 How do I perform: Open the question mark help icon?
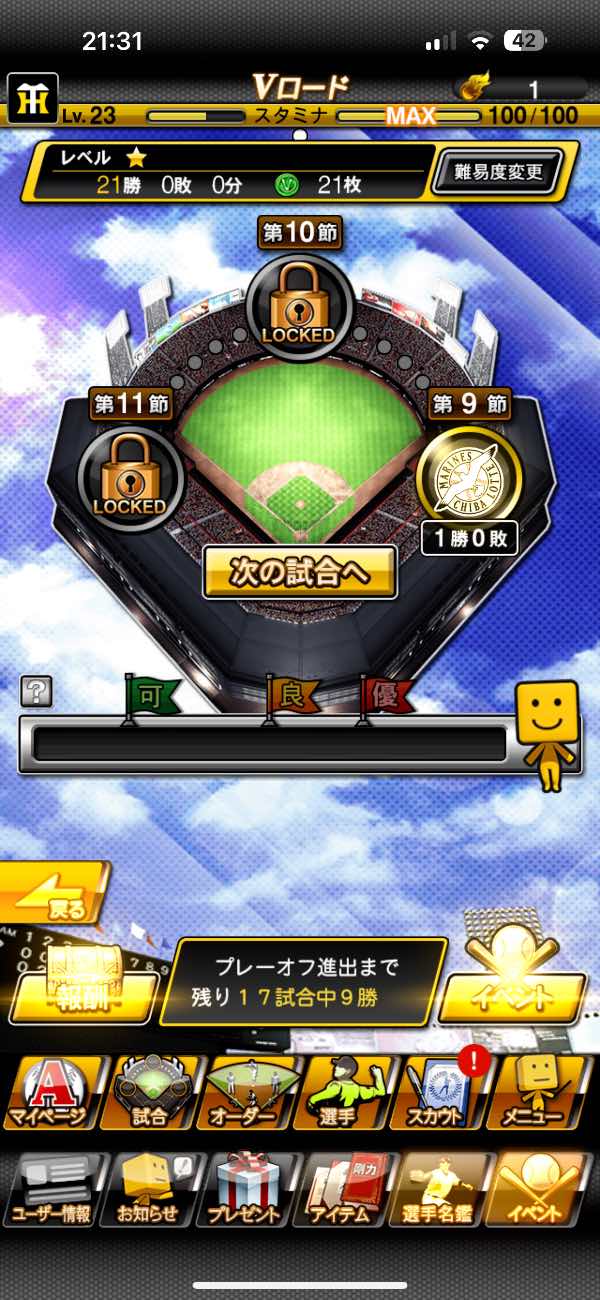click(36, 691)
